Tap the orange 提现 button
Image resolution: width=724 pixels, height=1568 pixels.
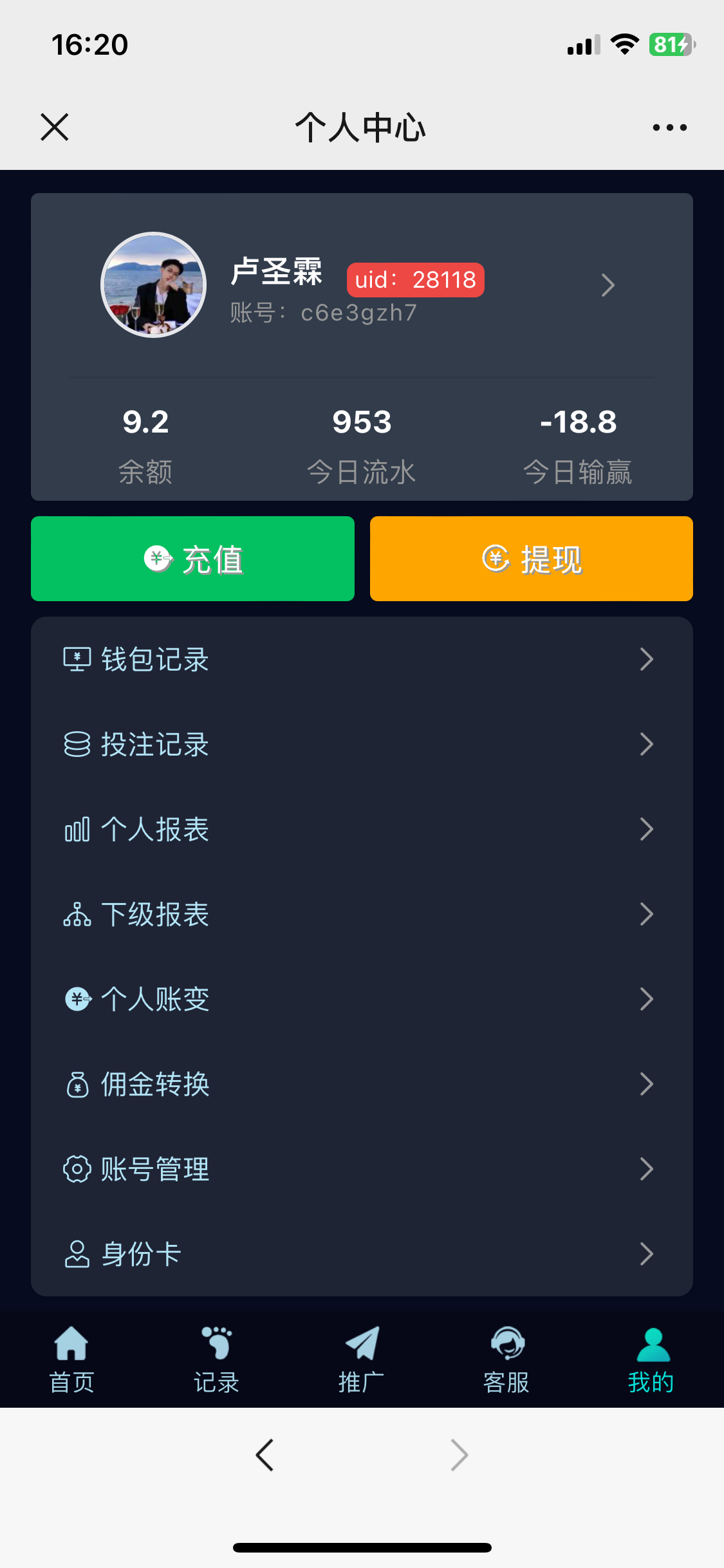(x=532, y=559)
